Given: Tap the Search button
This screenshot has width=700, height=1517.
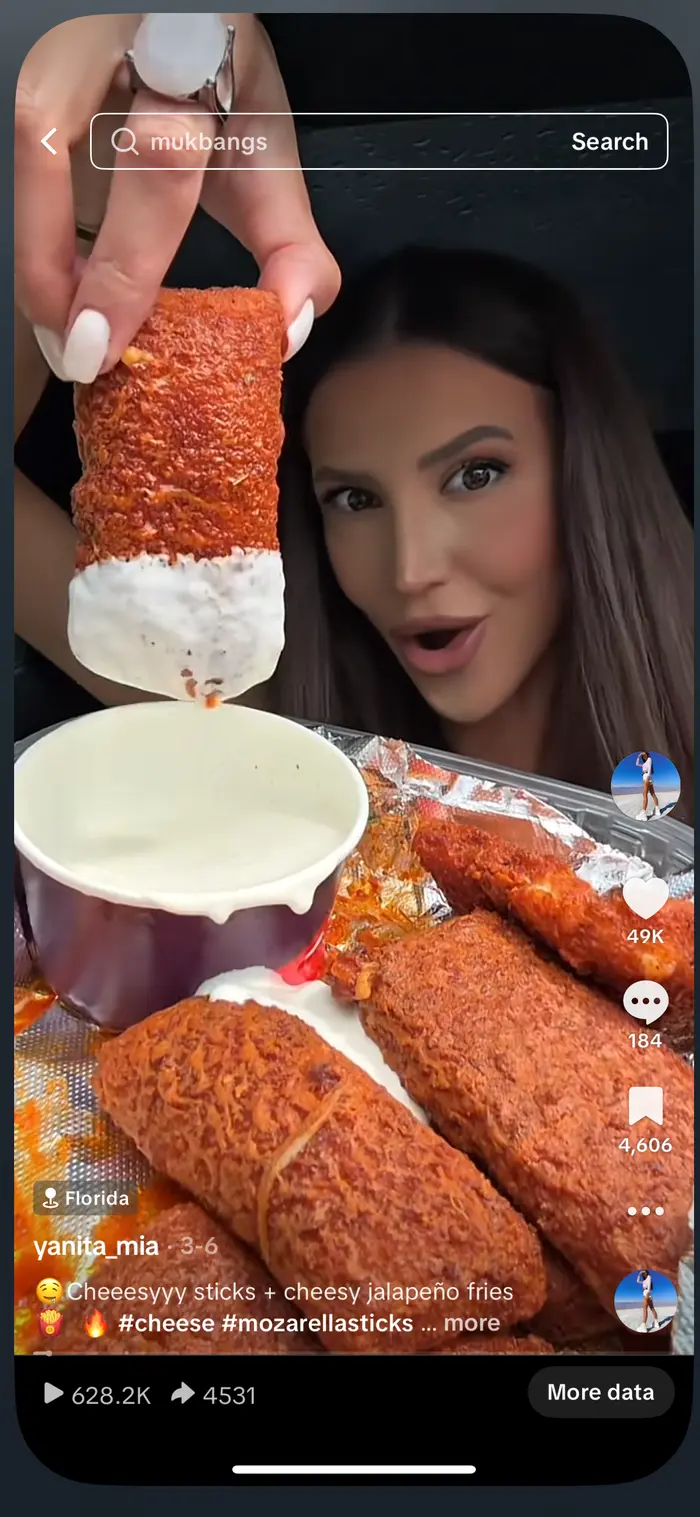Looking at the screenshot, I should [x=609, y=142].
